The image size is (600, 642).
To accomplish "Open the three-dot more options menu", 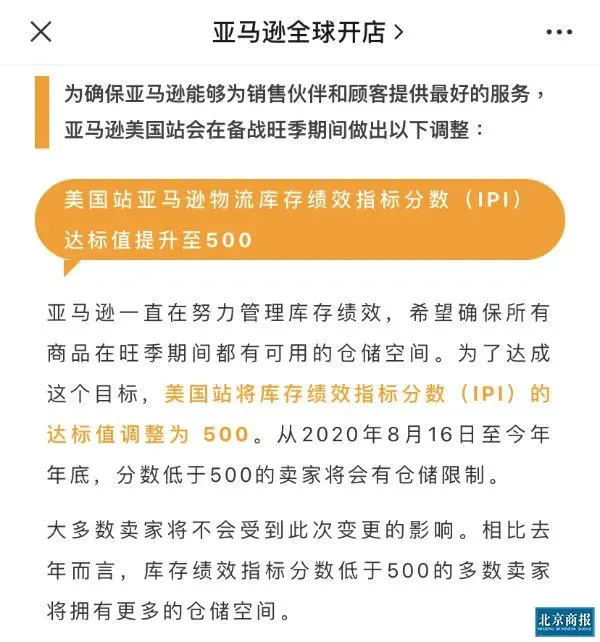I will 559,32.
